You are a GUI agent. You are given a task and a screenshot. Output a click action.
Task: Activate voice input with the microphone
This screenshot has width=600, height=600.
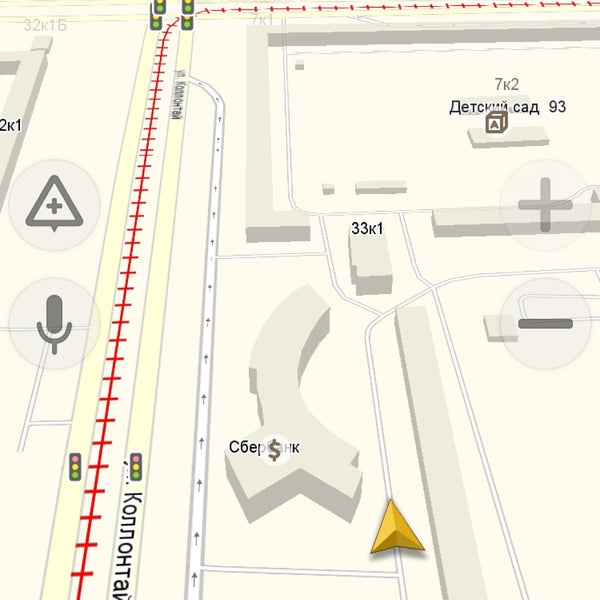pos(54,324)
